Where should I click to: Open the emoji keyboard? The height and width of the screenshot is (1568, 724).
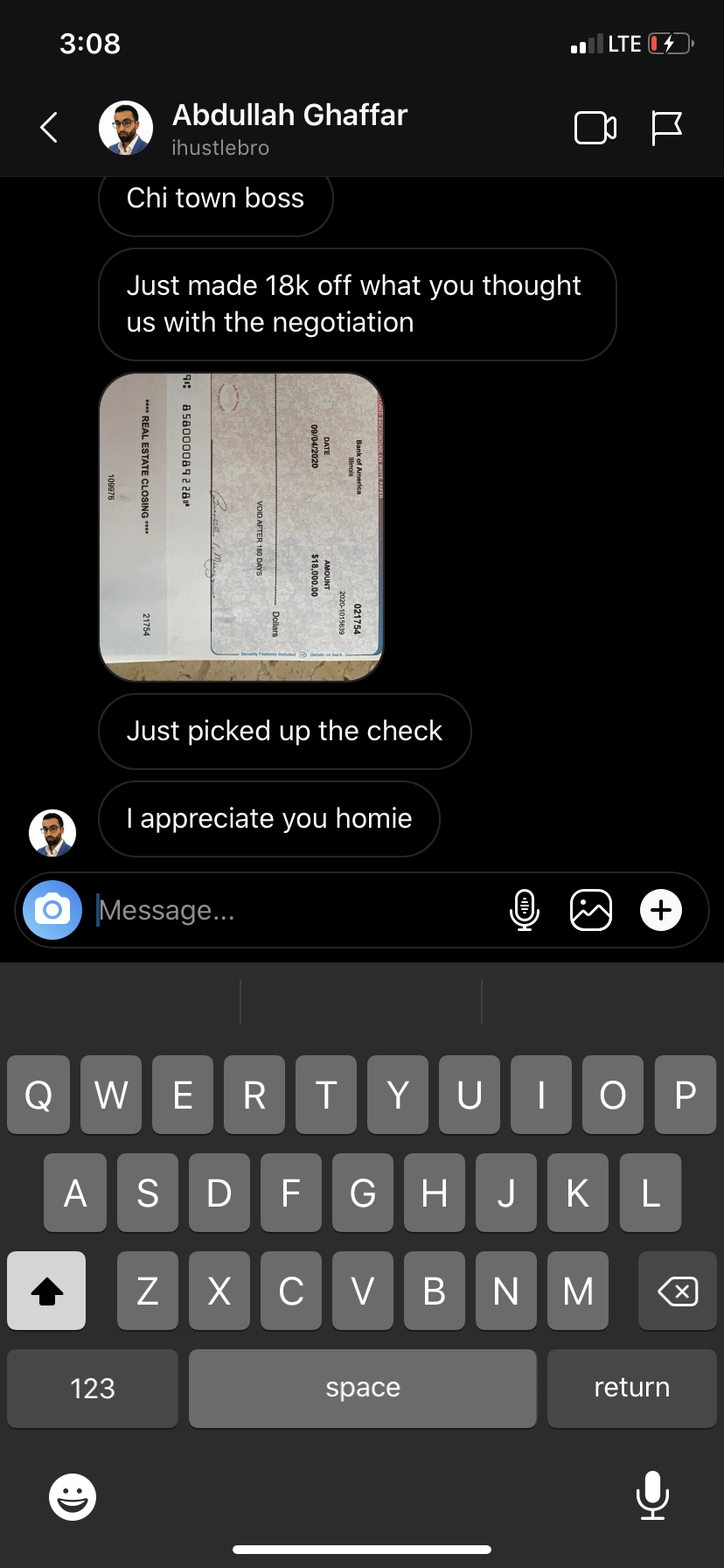73,1496
